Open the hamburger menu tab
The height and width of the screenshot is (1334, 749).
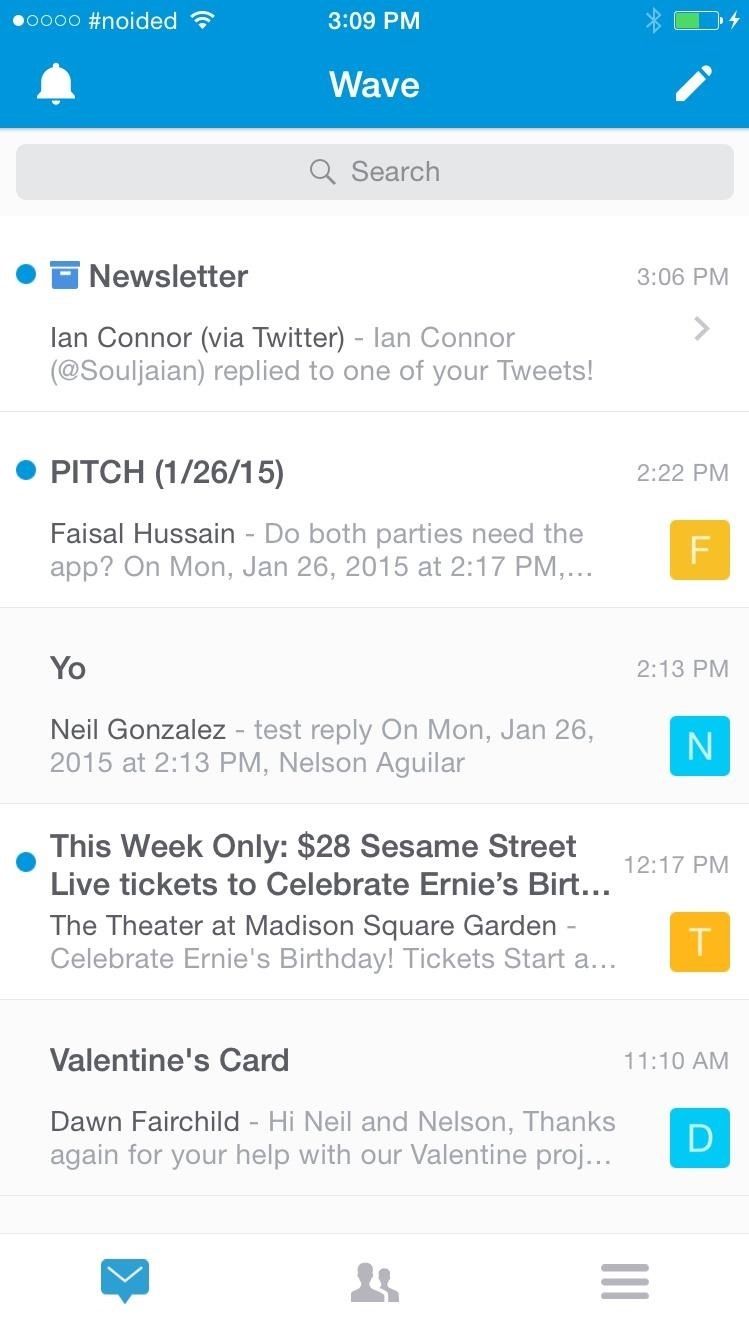pyautogui.click(x=625, y=1282)
